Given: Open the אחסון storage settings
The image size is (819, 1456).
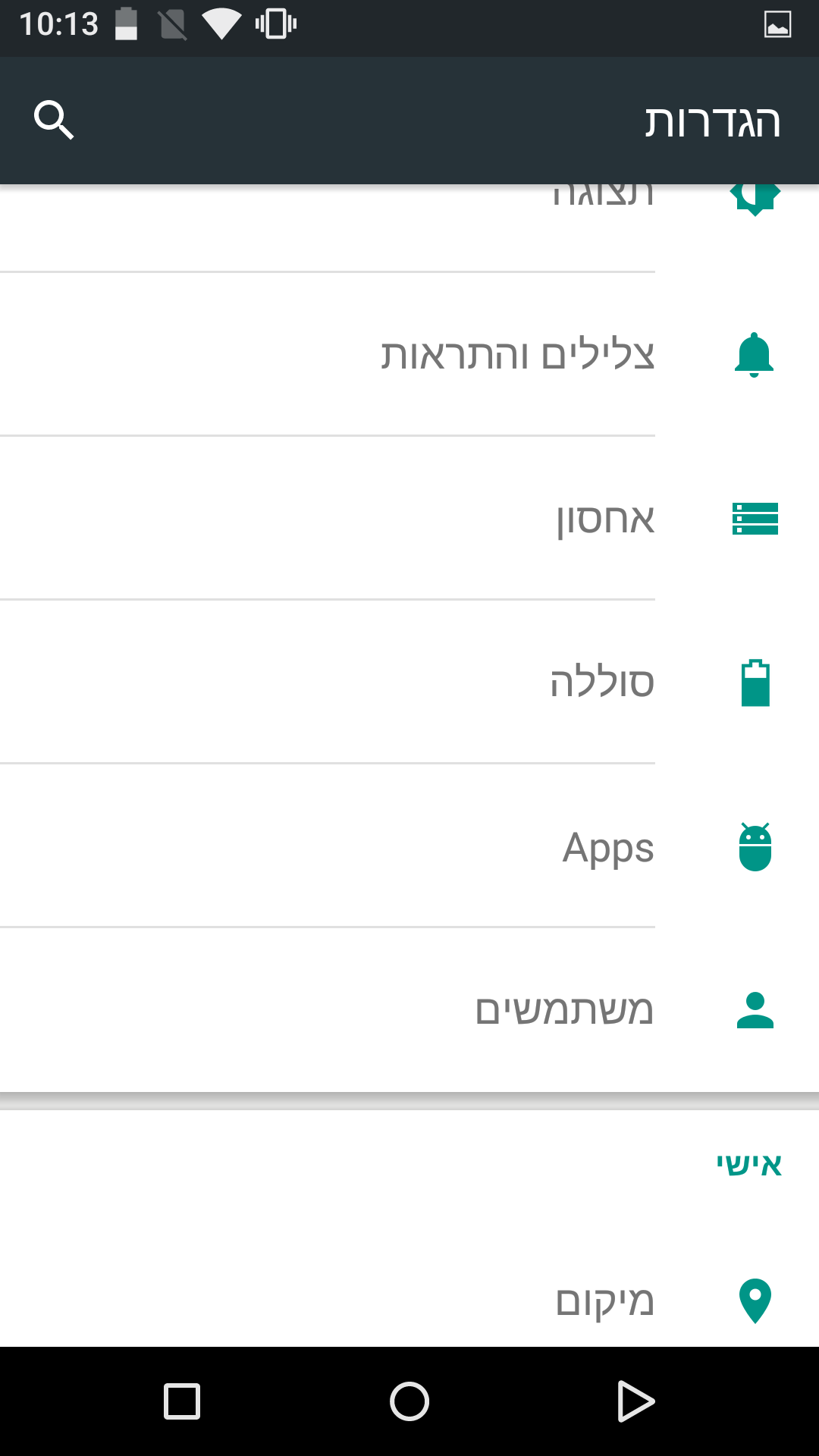Looking at the screenshot, I should [x=605, y=519].
